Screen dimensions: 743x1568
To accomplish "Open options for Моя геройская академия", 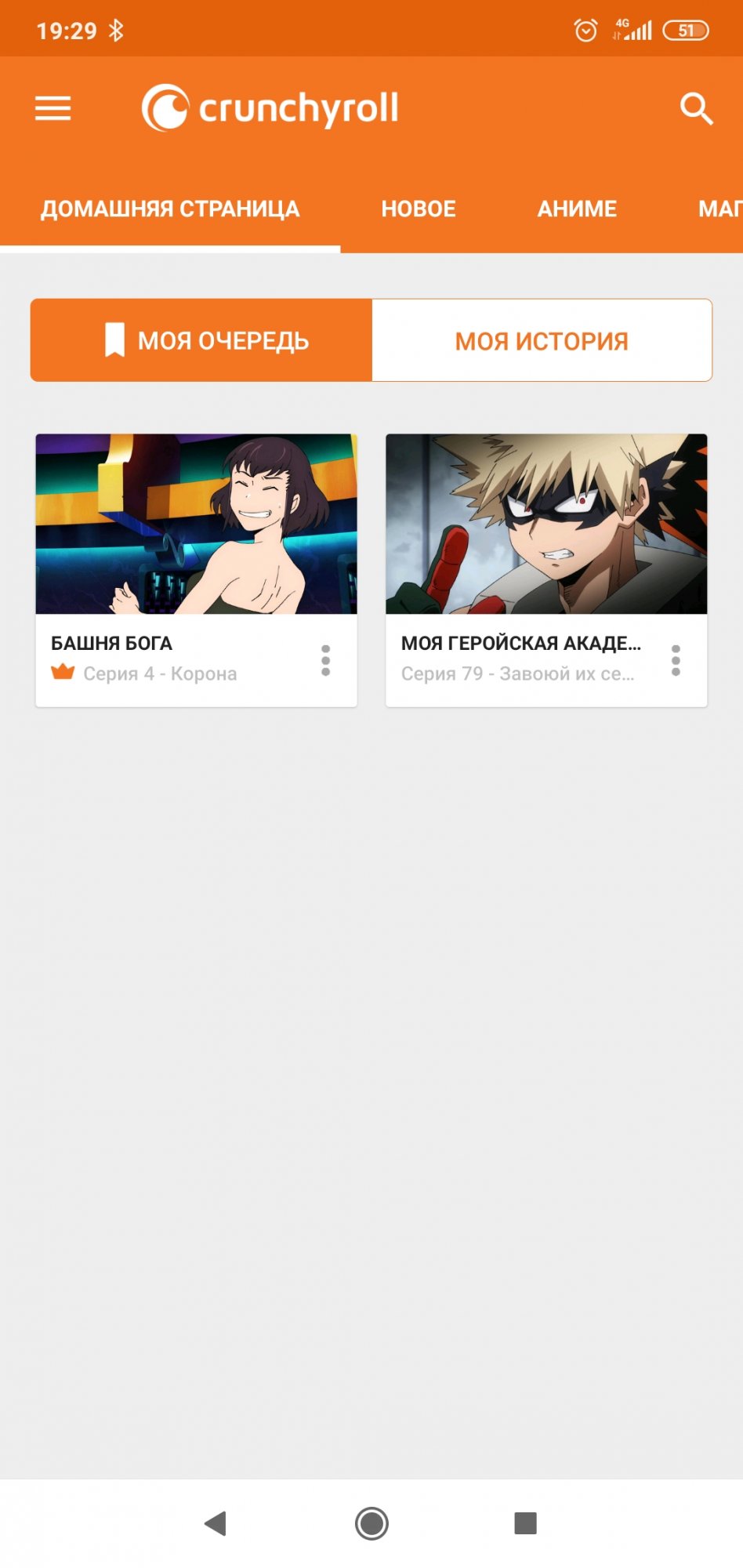I will point(676,660).
